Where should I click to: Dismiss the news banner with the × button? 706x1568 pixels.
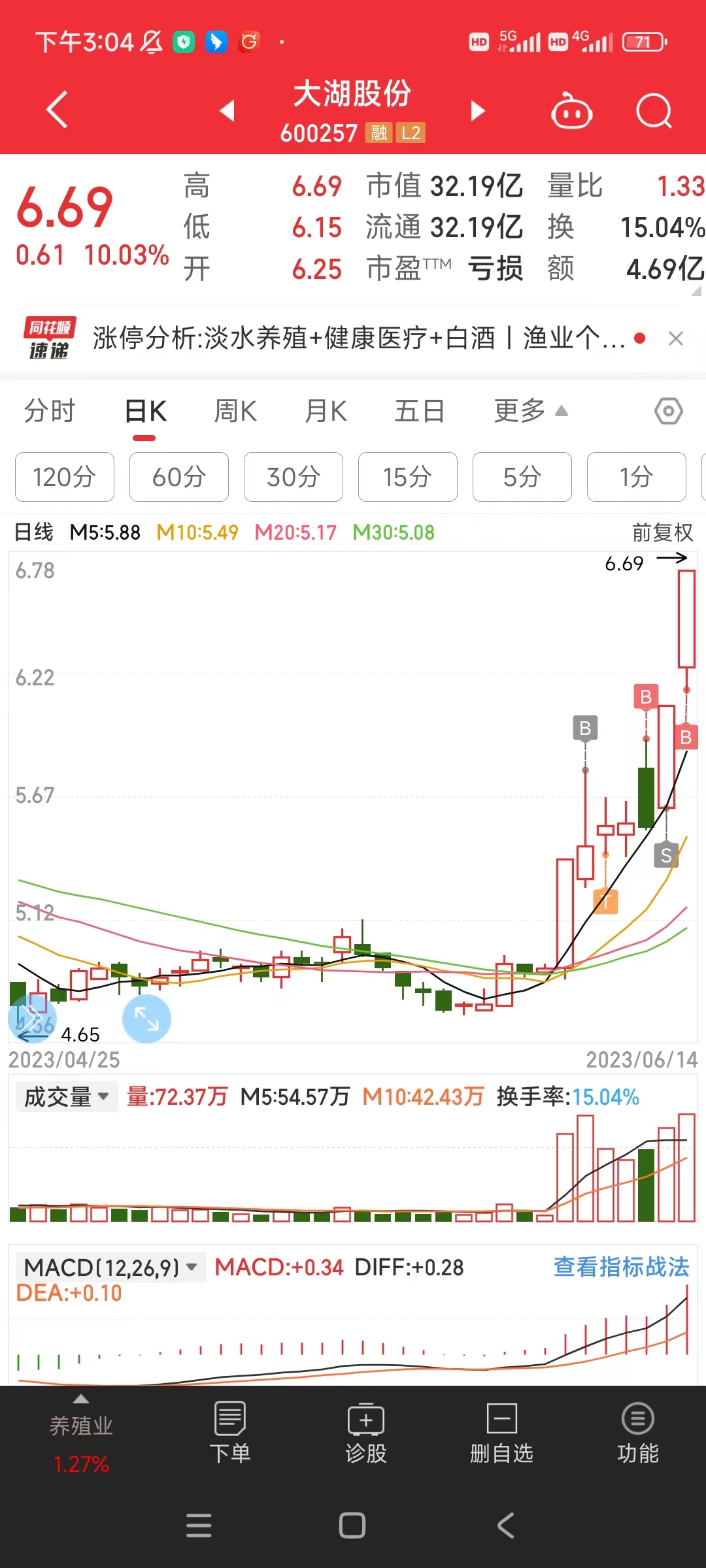pos(677,339)
